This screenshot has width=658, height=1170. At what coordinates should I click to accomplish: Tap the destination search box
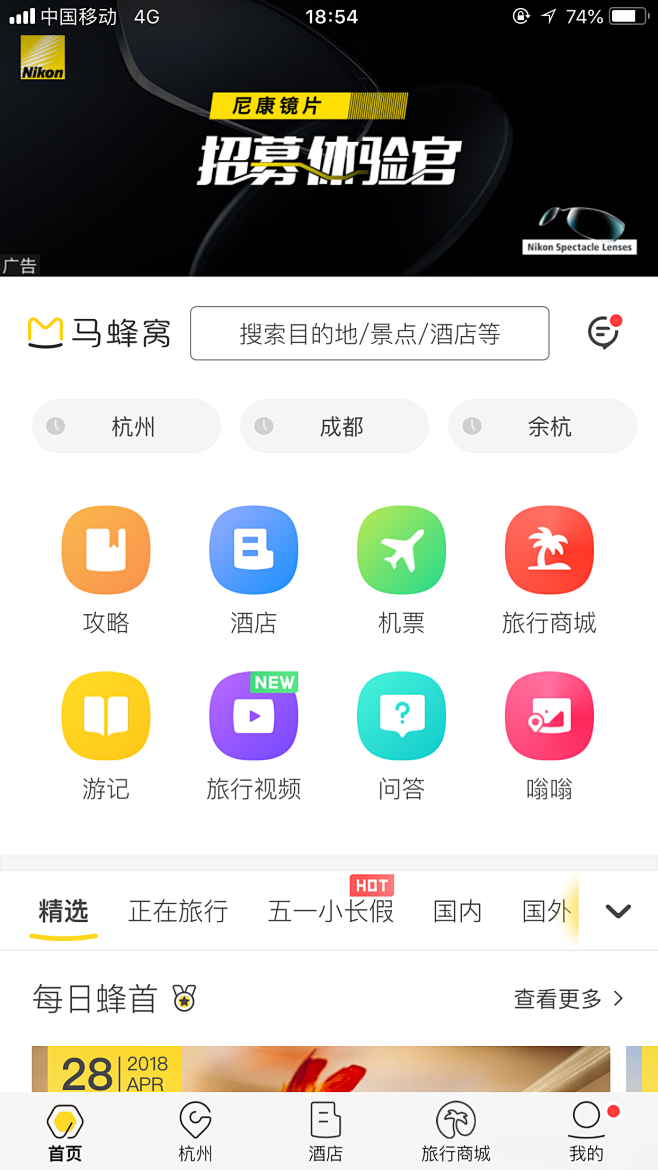[x=369, y=333]
